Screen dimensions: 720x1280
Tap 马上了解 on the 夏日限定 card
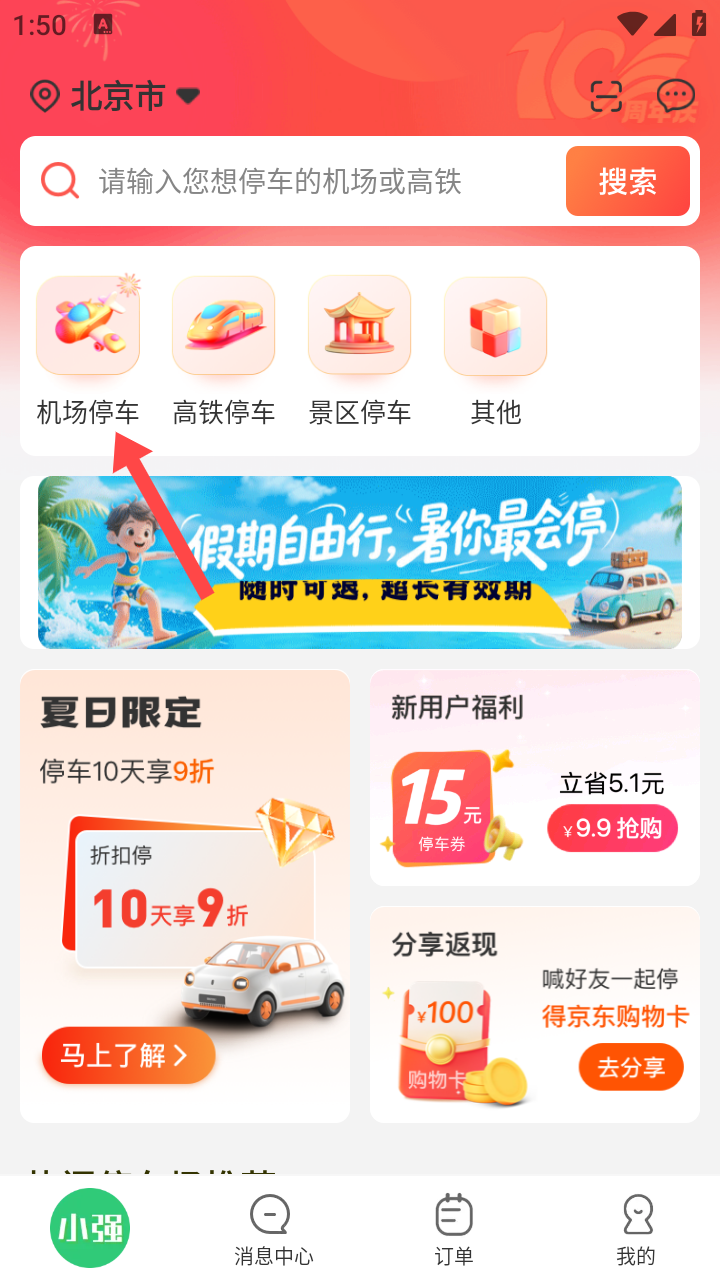(x=128, y=1055)
